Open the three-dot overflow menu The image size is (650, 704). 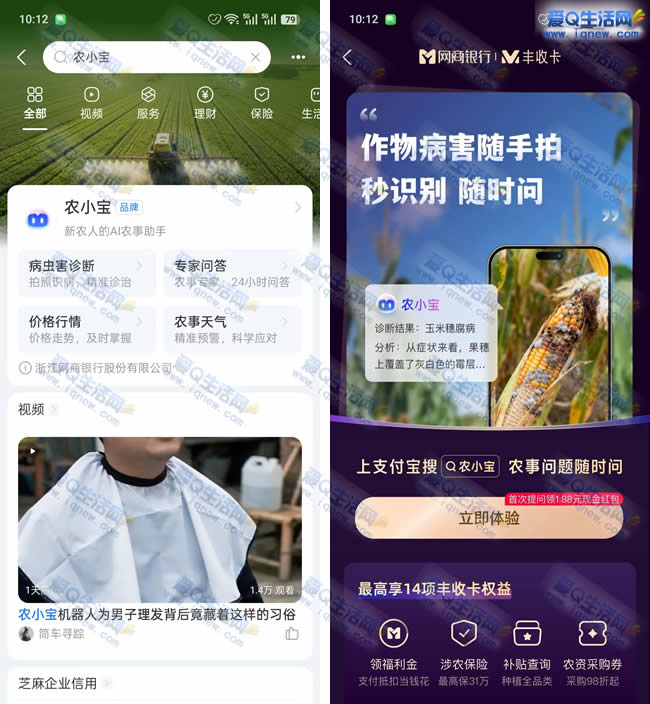click(x=298, y=58)
